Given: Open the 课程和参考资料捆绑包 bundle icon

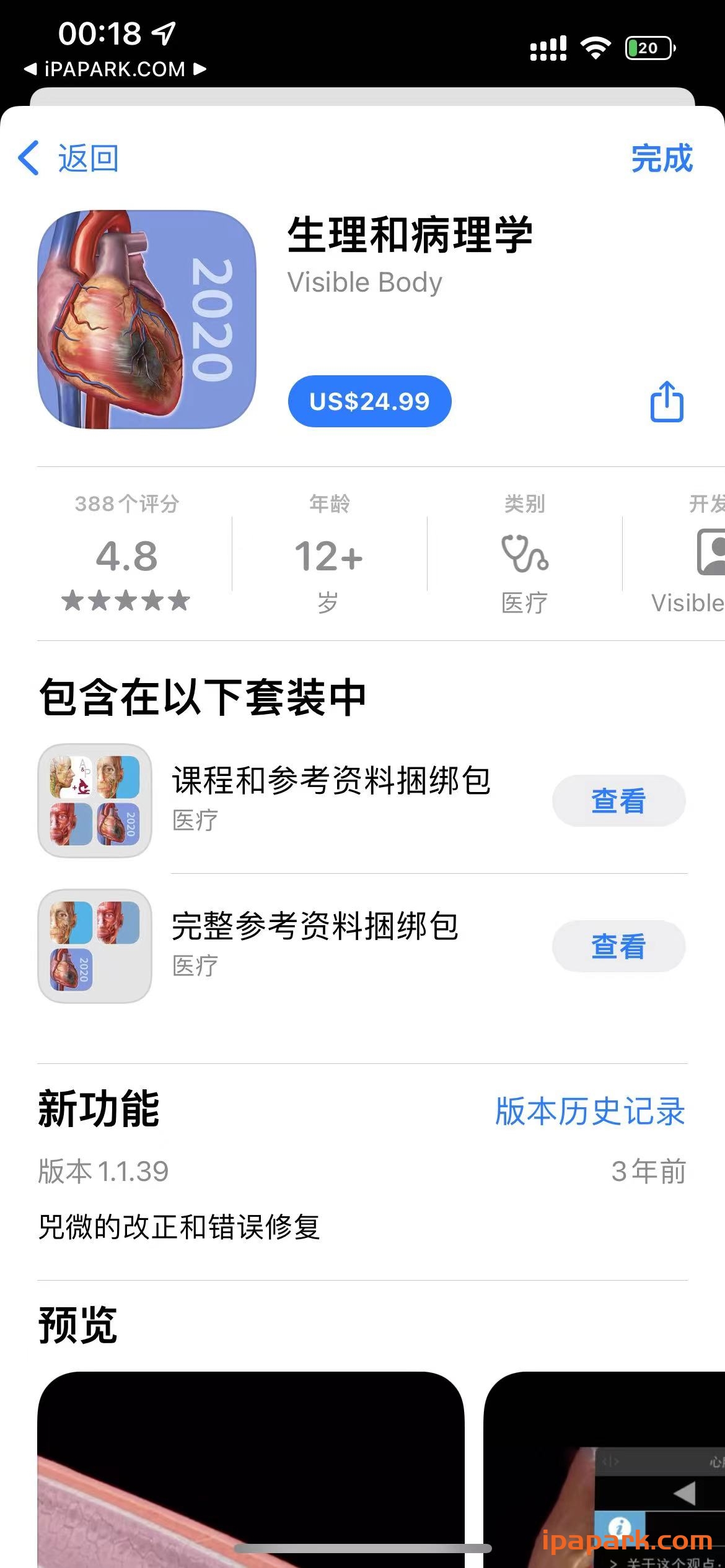Looking at the screenshot, I should [x=94, y=800].
